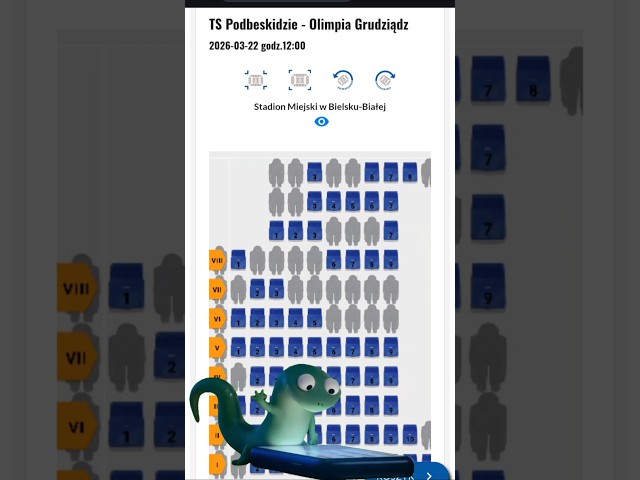
Task: Tap the next arrow button at the bottom
Action: click(x=429, y=474)
